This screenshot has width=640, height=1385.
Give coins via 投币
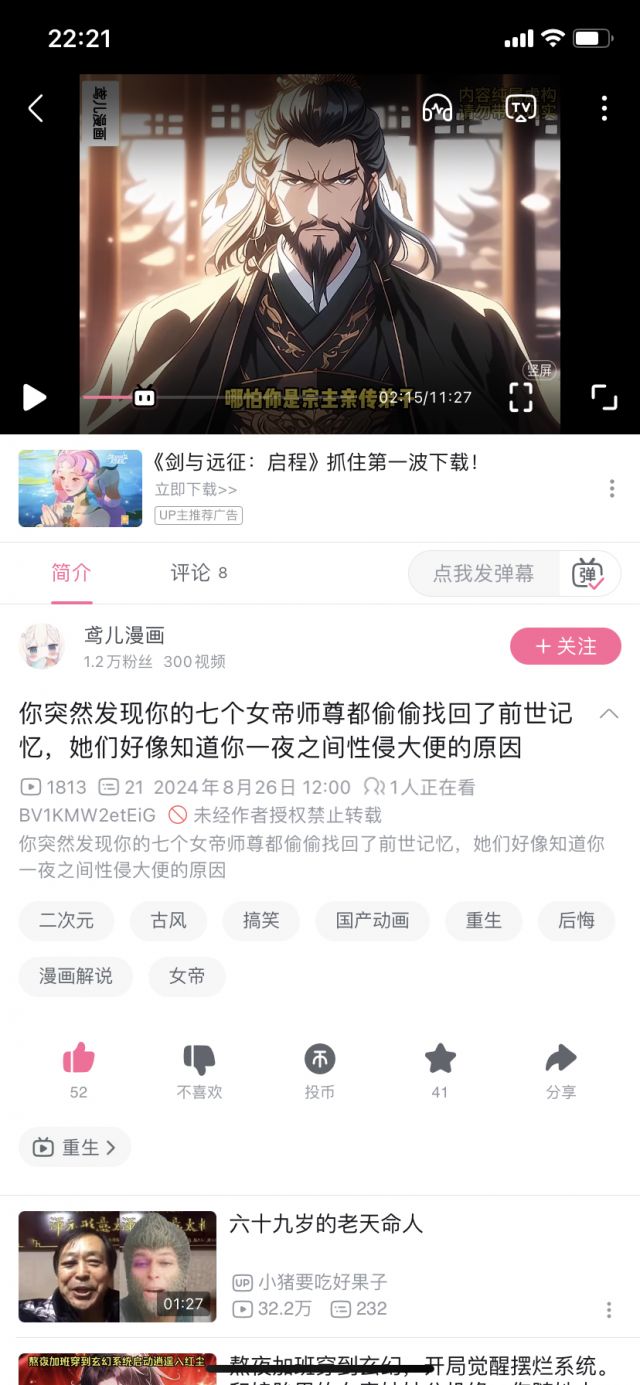point(320,1060)
